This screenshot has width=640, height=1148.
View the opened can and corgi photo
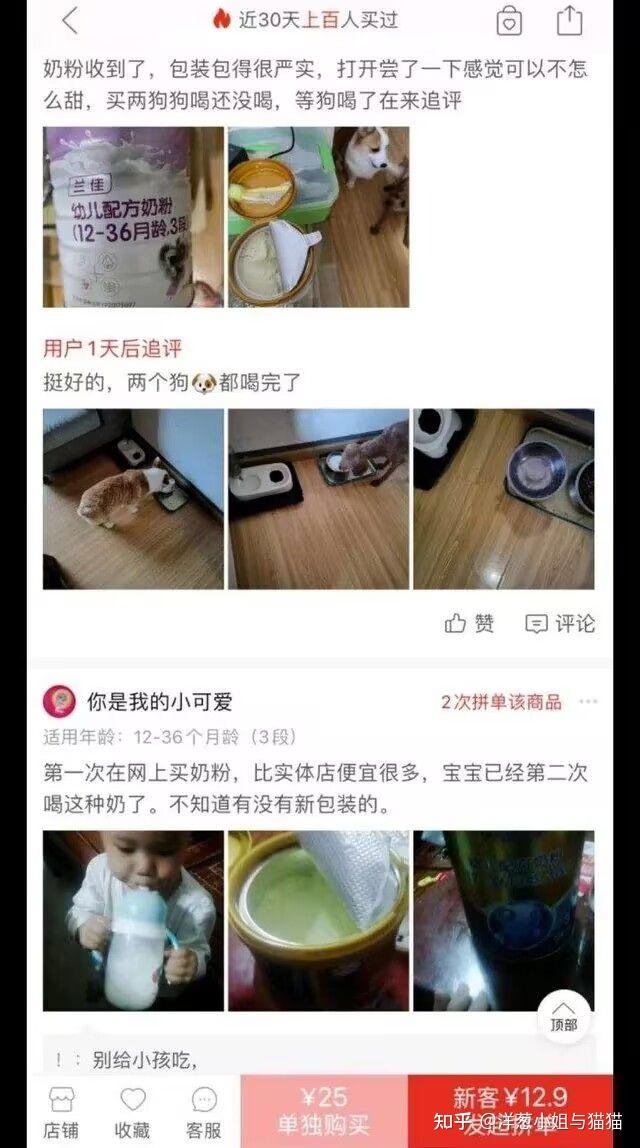(319, 217)
